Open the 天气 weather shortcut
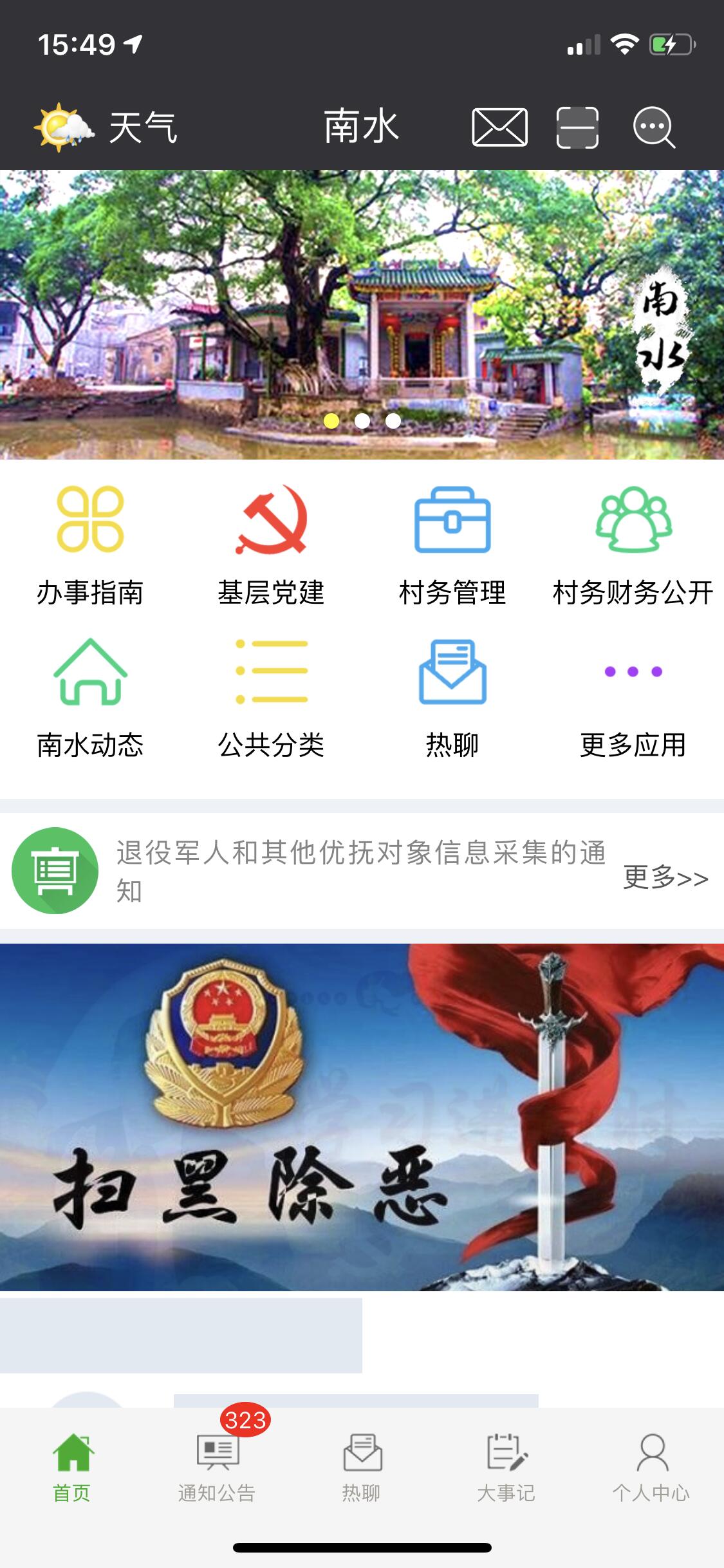724x1568 pixels. pyautogui.click(x=106, y=127)
